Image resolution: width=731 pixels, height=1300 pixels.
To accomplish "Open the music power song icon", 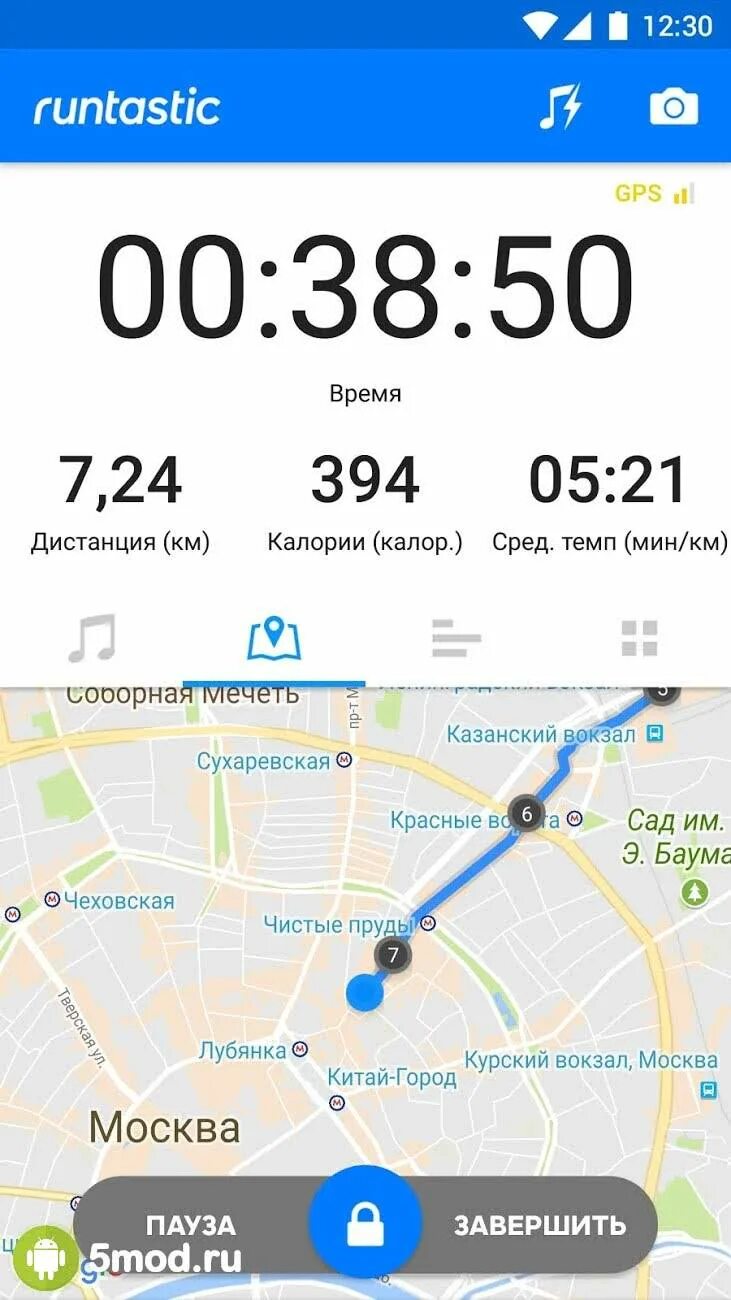I will (x=560, y=107).
